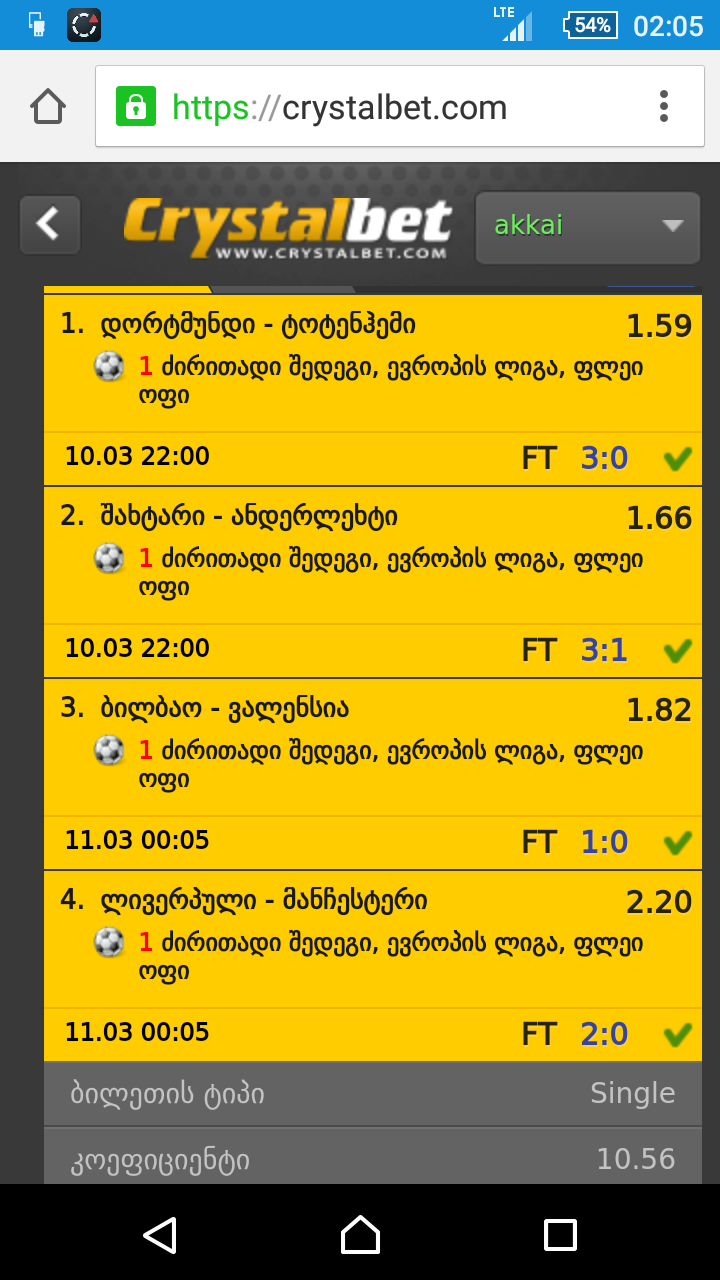Image resolution: width=720 pixels, height=1280 pixels.
Task: Tap the system back button
Action: (160, 1235)
